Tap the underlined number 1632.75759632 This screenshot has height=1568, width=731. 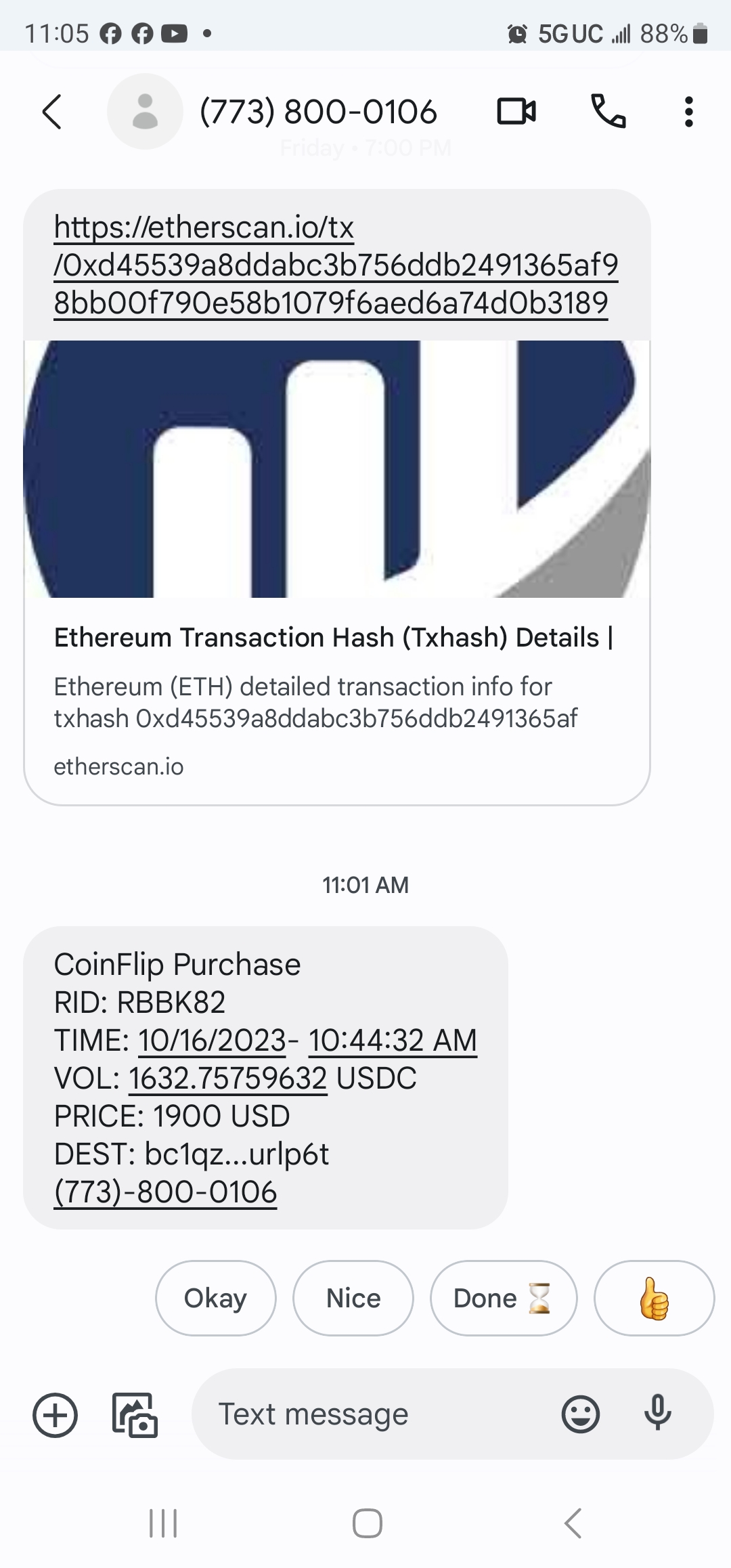(228, 1079)
